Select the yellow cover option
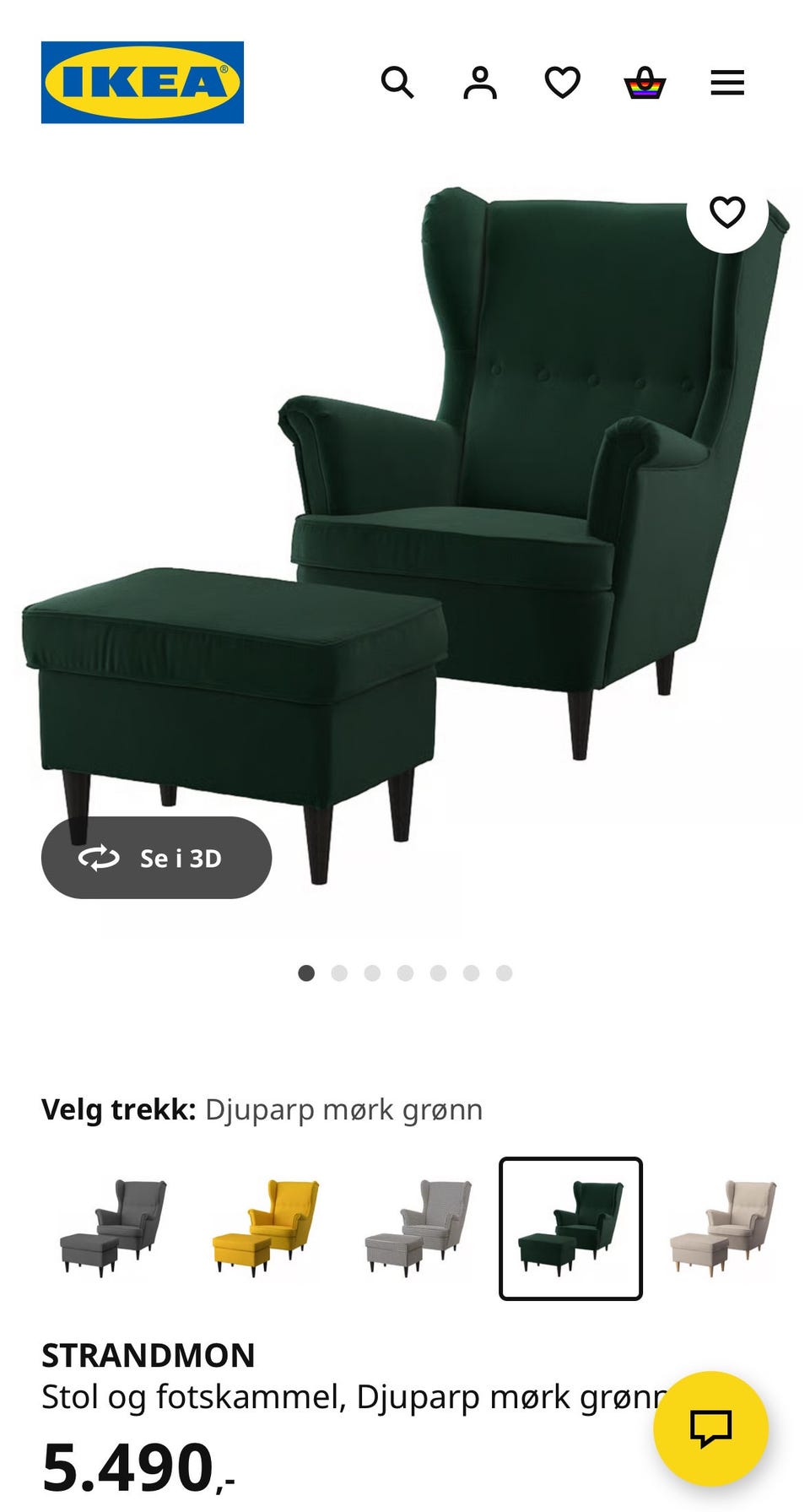The height and width of the screenshot is (1512, 810). click(x=267, y=1228)
